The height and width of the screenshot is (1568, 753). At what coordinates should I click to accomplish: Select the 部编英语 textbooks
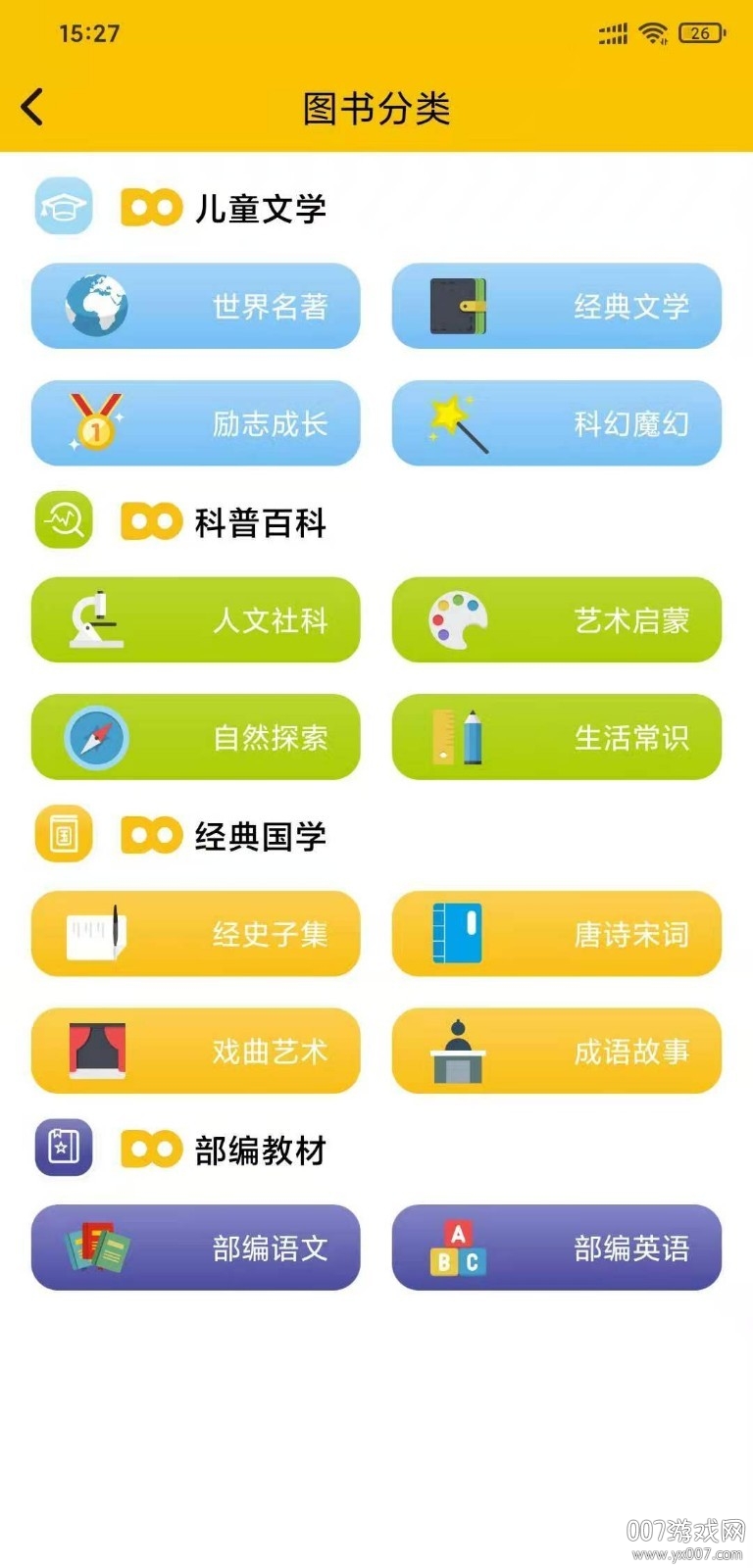(x=557, y=1247)
